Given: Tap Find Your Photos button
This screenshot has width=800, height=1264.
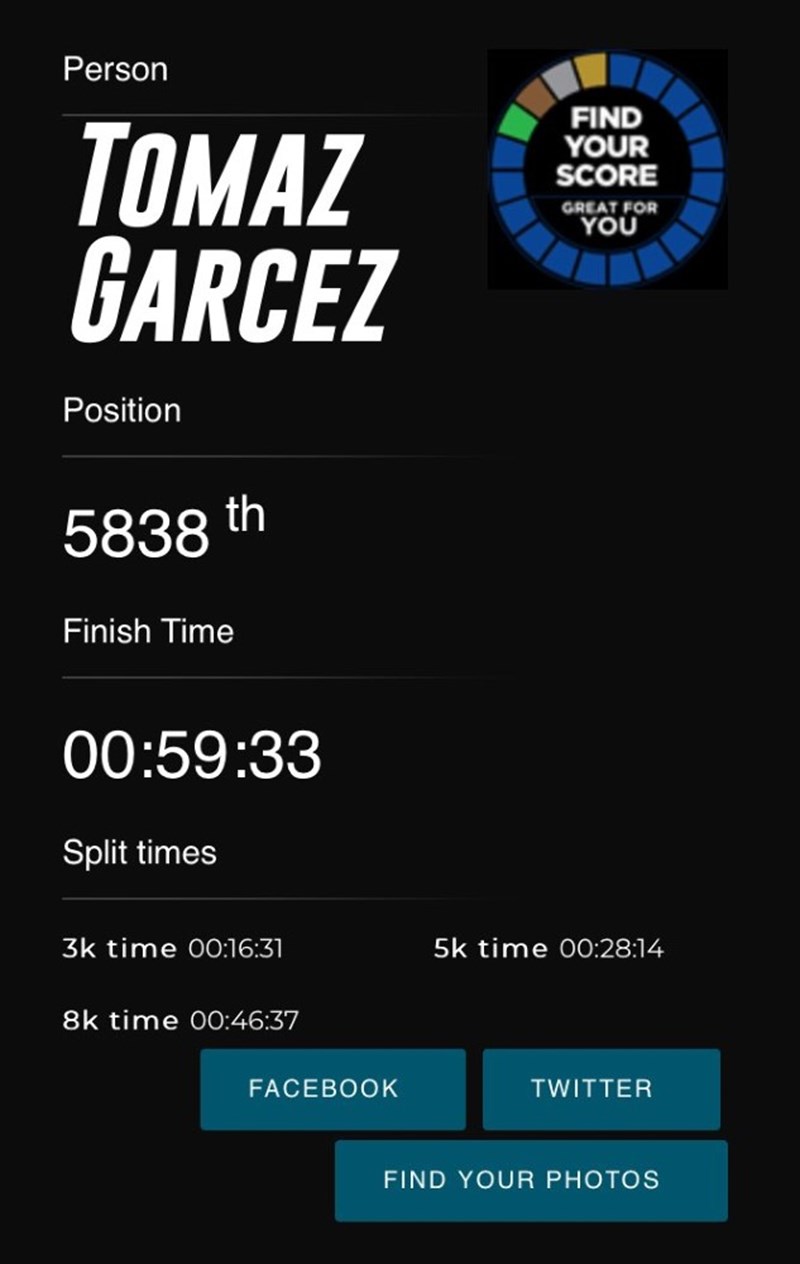Looking at the screenshot, I should click(x=531, y=1180).
